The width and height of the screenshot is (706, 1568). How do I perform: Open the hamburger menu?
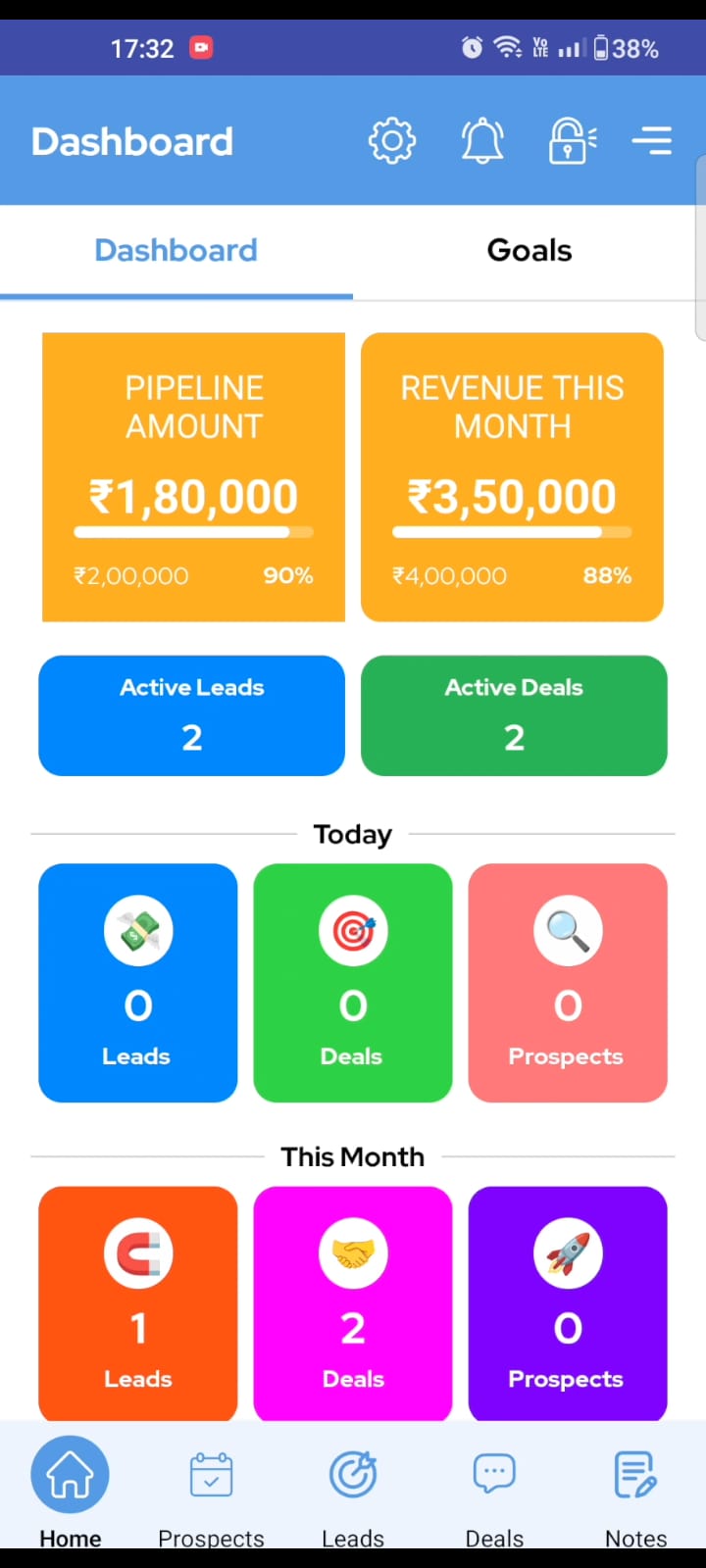(x=652, y=140)
